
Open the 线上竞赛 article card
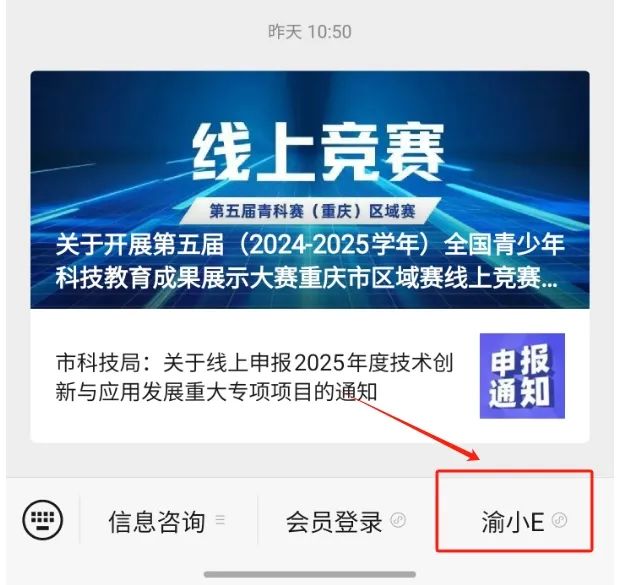click(310, 190)
